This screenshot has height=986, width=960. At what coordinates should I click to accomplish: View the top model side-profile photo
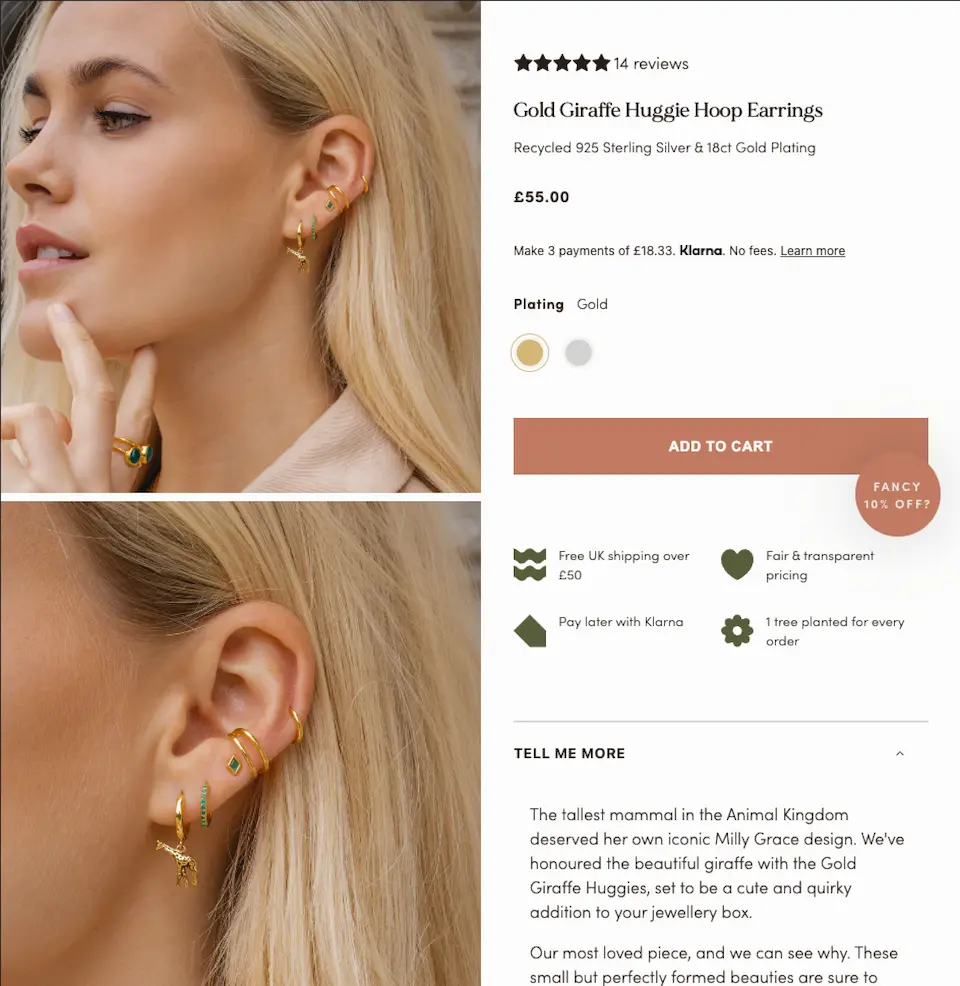point(240,246)
